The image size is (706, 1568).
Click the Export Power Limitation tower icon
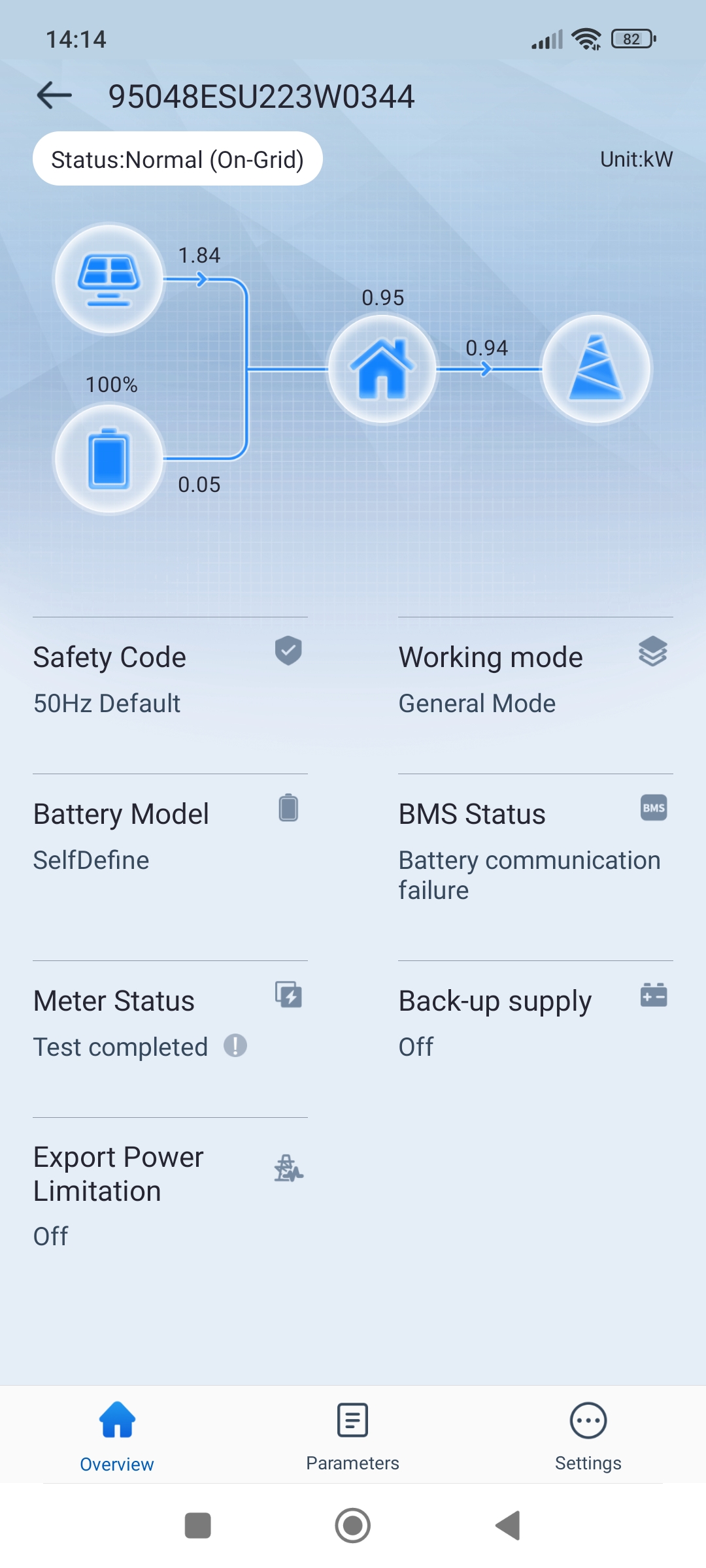288,1169
